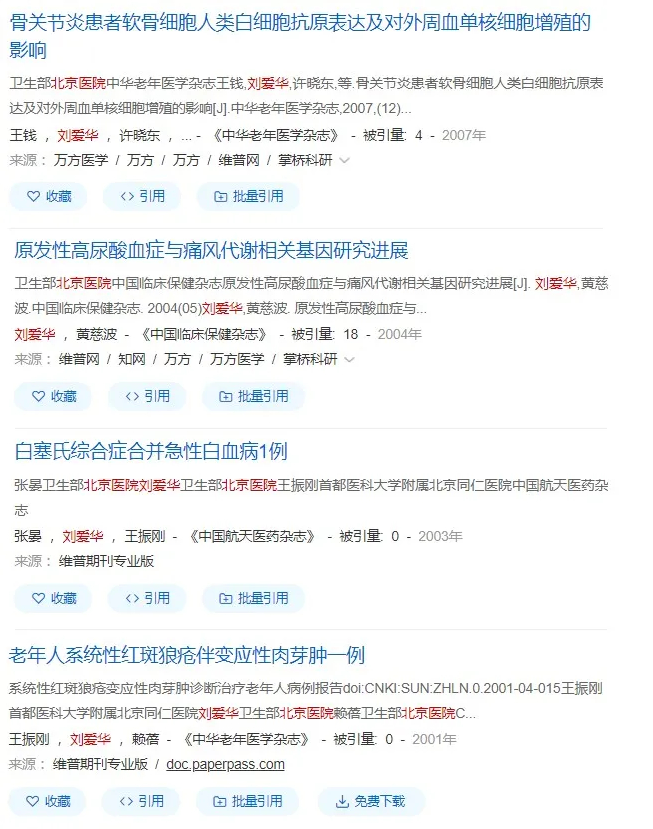This screenshot has height=829, width=653.
Task: Tap 批量引用 under the 骨关节炎 article
Action: point(248,196)
